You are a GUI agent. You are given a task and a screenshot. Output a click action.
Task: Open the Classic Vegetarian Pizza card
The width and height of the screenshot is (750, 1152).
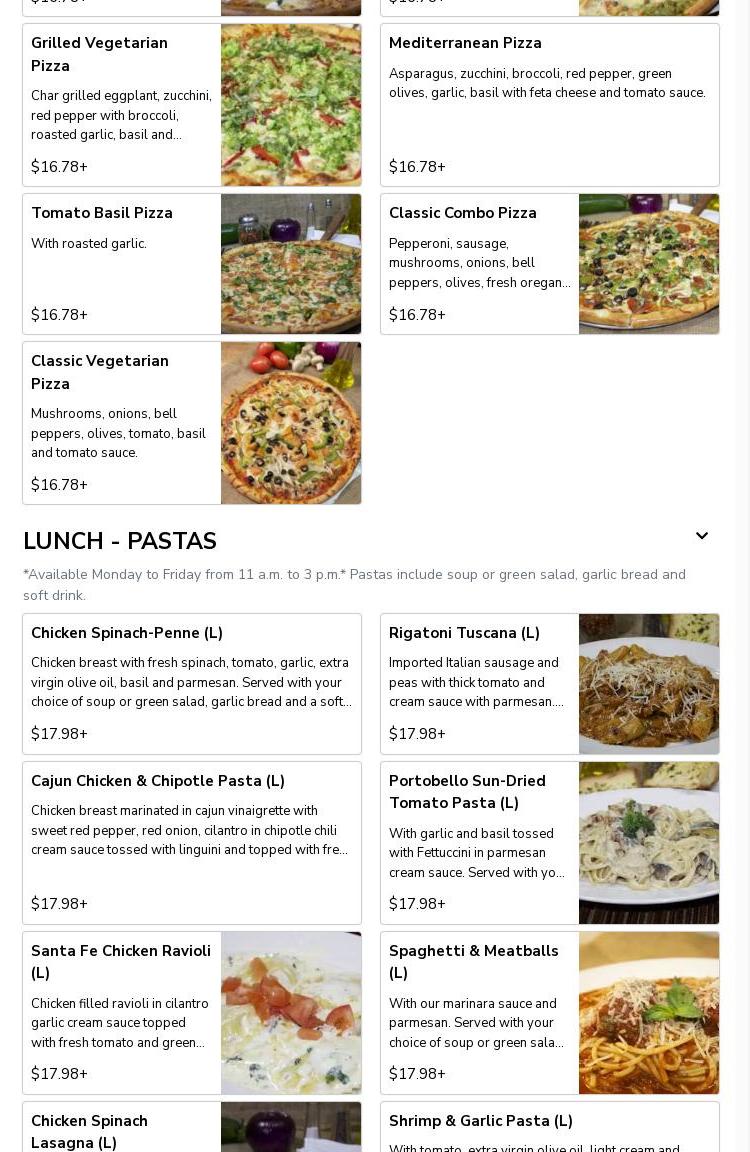192,423
